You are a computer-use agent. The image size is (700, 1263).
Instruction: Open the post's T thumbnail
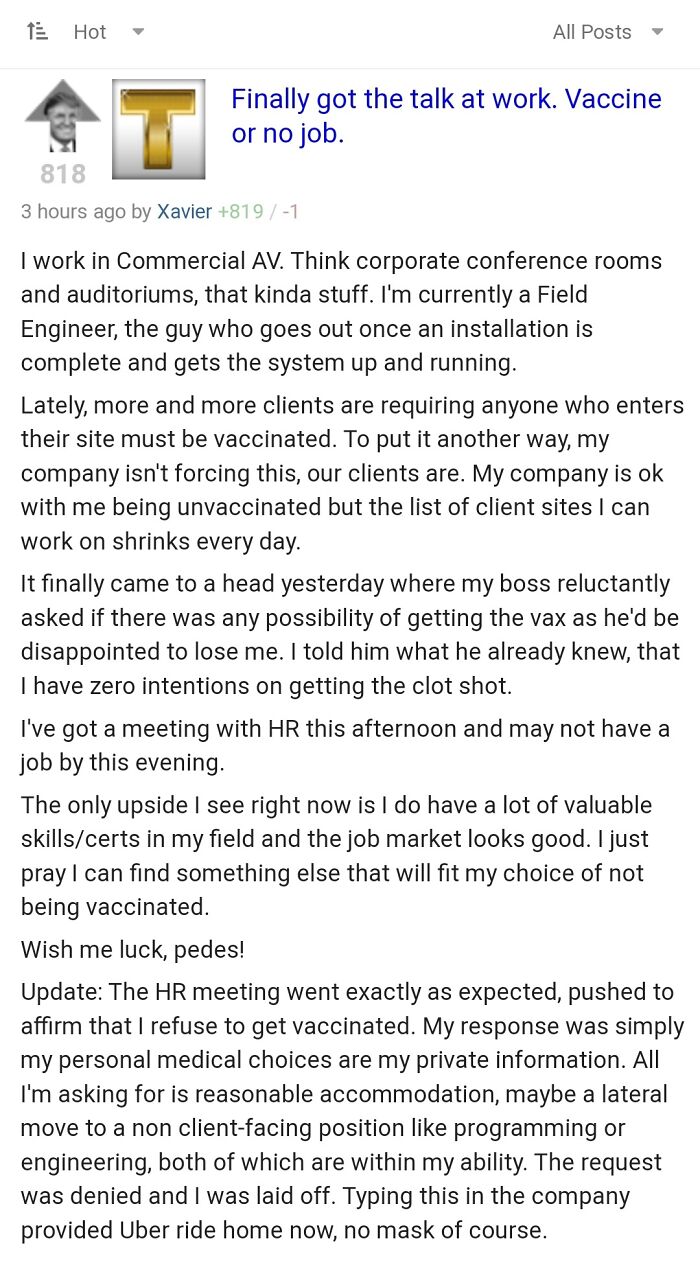coord(158,129)
